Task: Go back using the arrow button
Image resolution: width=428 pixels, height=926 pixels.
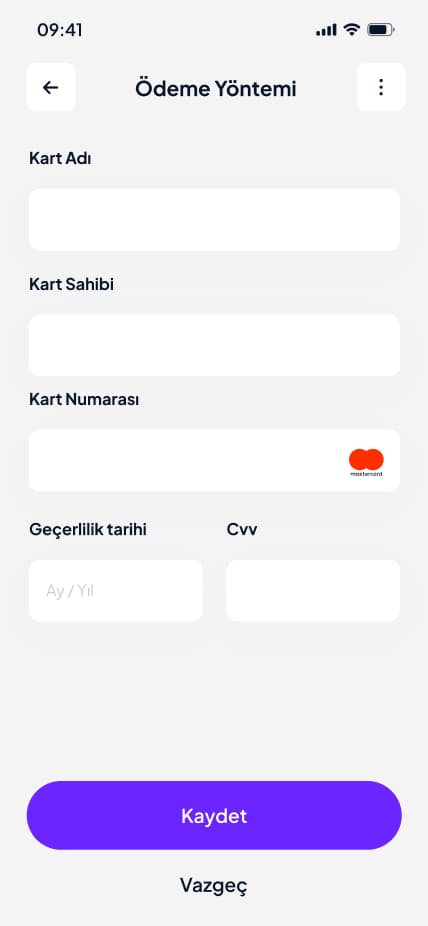Action: pyautogui.click(x=51, y=87)
